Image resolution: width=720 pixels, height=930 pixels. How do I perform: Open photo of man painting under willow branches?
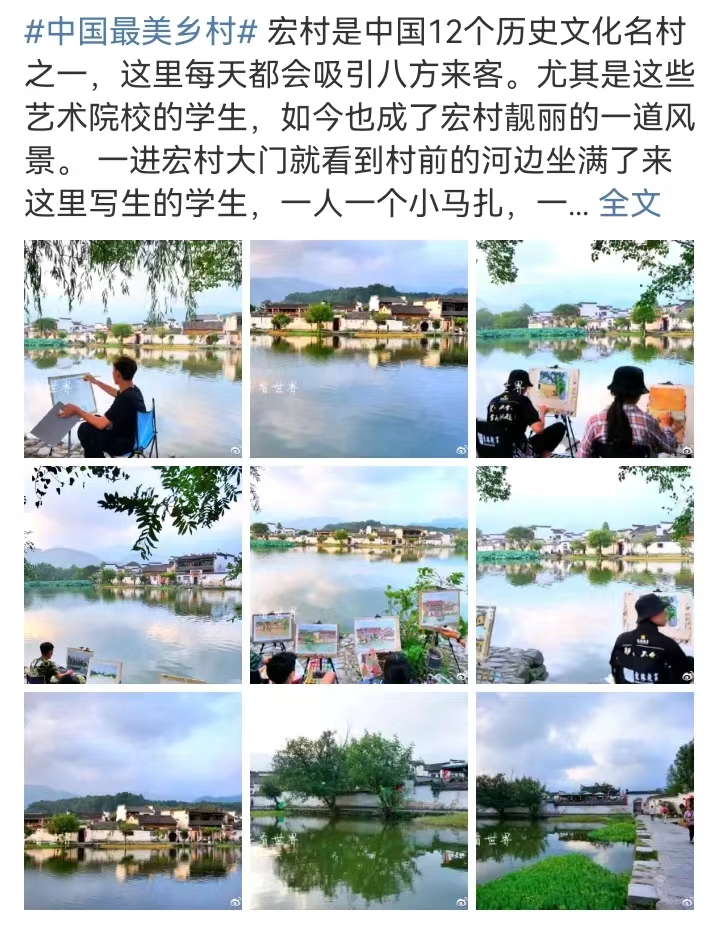pyautogui.click(x=133, y=349)
